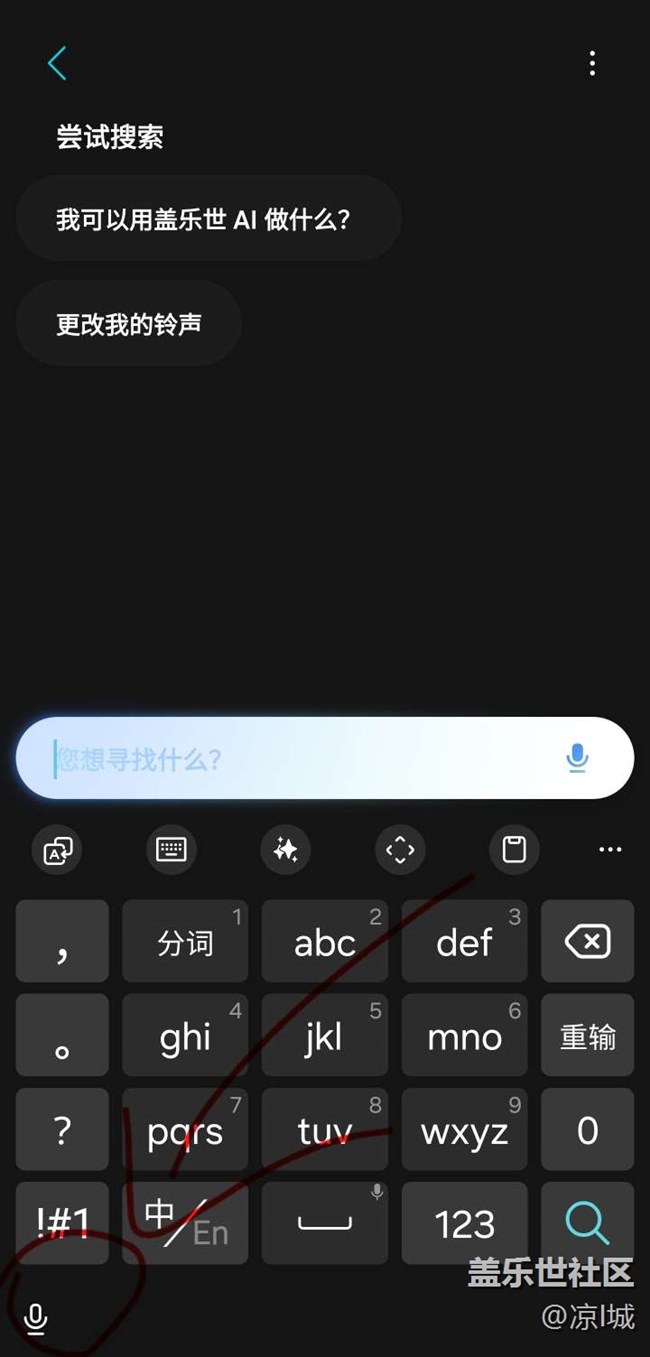The image size is (650, 1357).
Task: Tap the 重输 re-enter key
Action: 587,1036
